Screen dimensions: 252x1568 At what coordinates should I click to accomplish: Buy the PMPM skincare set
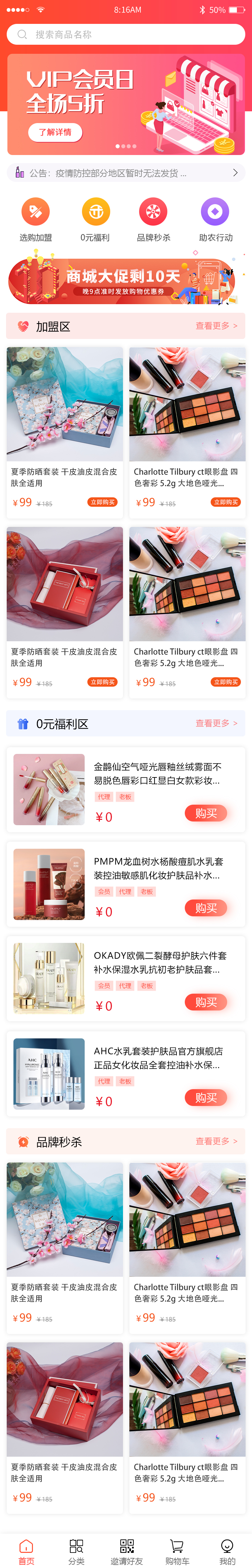[x=206, y=908]
